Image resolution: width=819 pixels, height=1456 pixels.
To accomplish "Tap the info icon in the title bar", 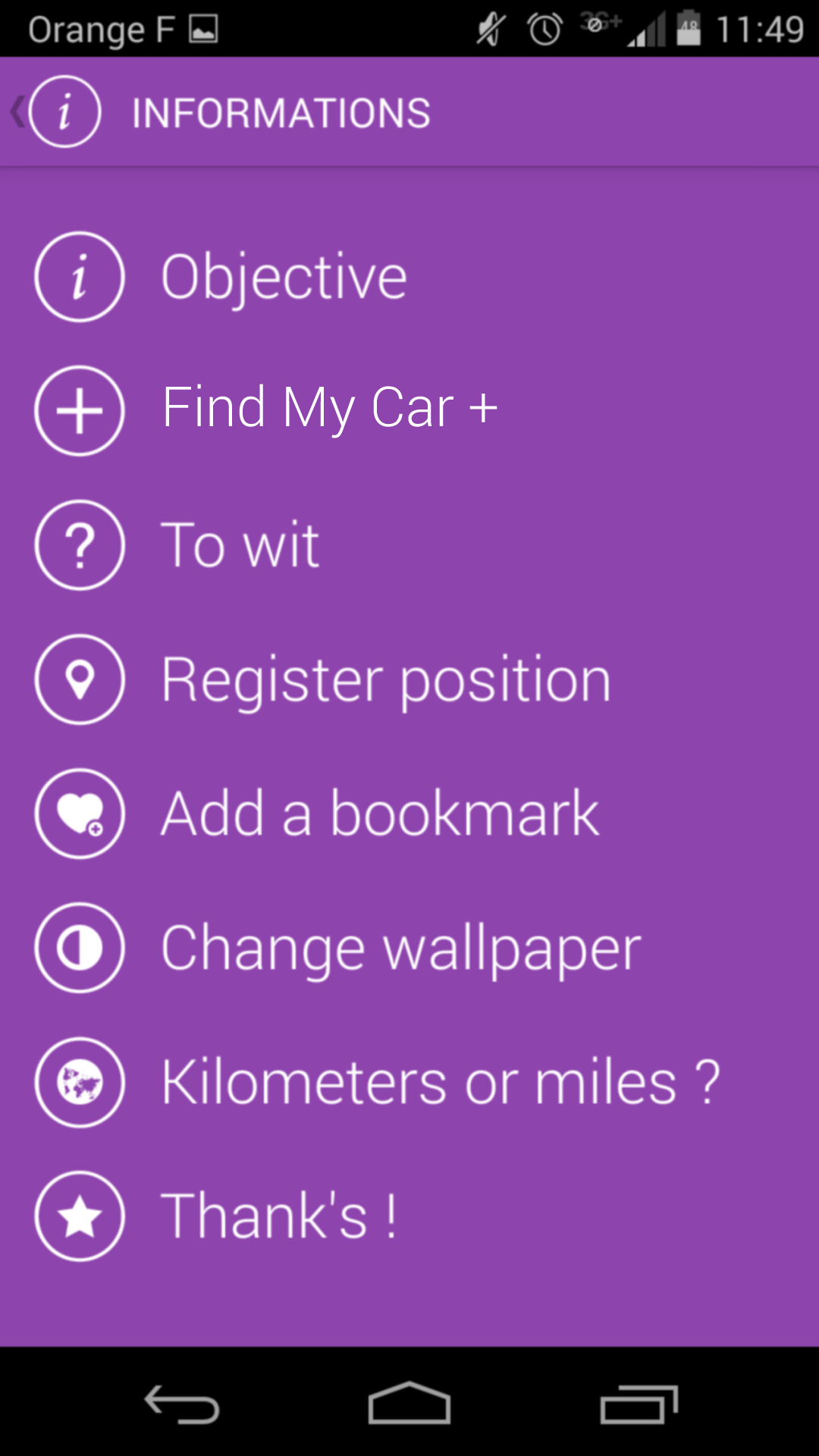I will tap(64, 111).
